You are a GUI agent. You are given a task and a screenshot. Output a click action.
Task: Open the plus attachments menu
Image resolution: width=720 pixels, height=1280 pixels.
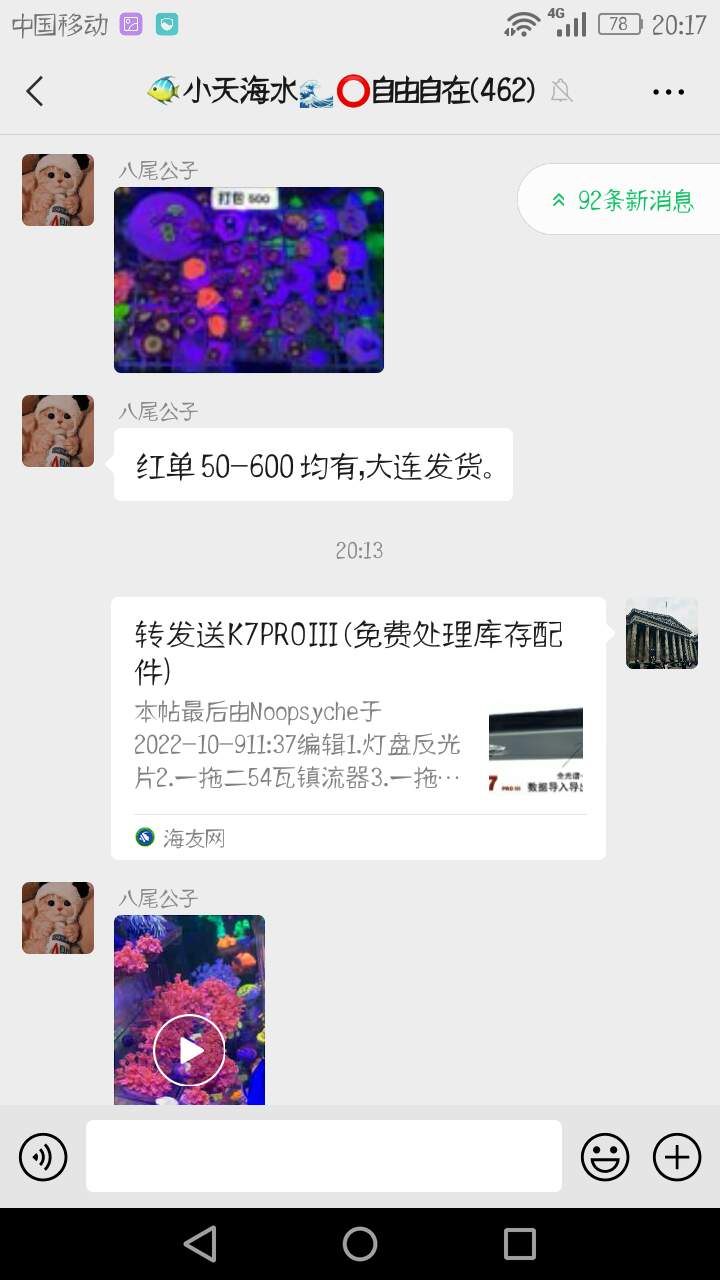[x=677, y=1157]
